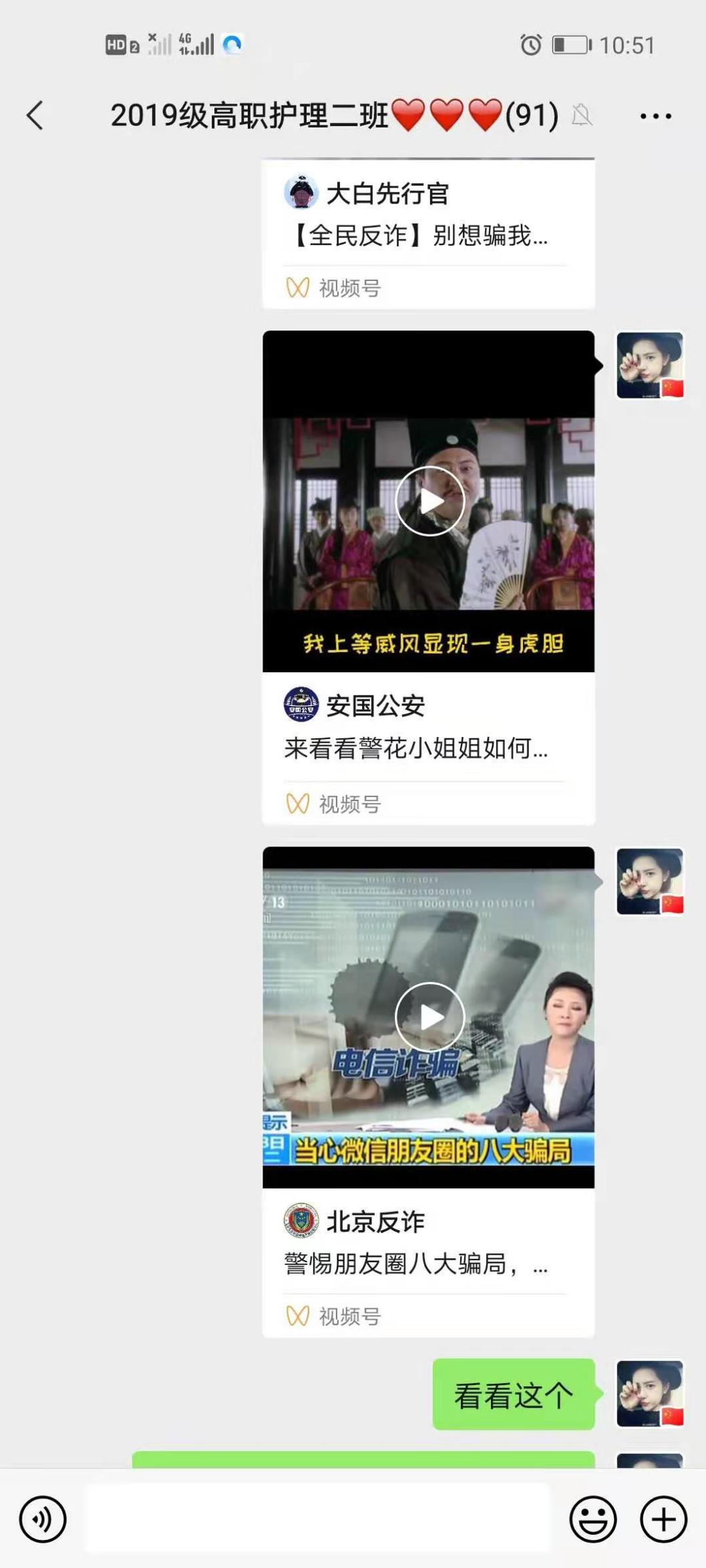Viewport: 706px width, 1568px height.
Task: Tap the avatar beside 看看这个 message
Action: point(650,1394)
